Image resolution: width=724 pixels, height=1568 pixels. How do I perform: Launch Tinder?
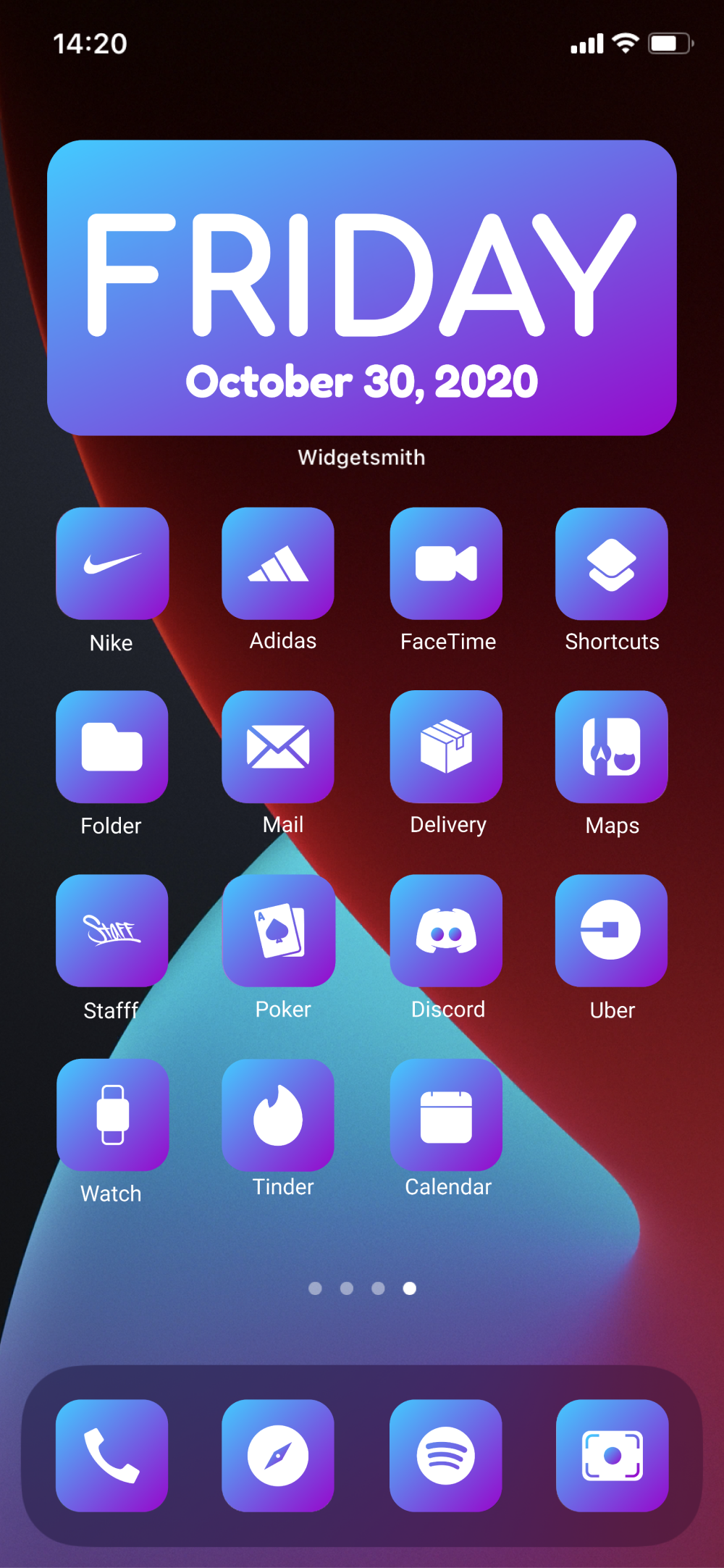pos(278,1115)
